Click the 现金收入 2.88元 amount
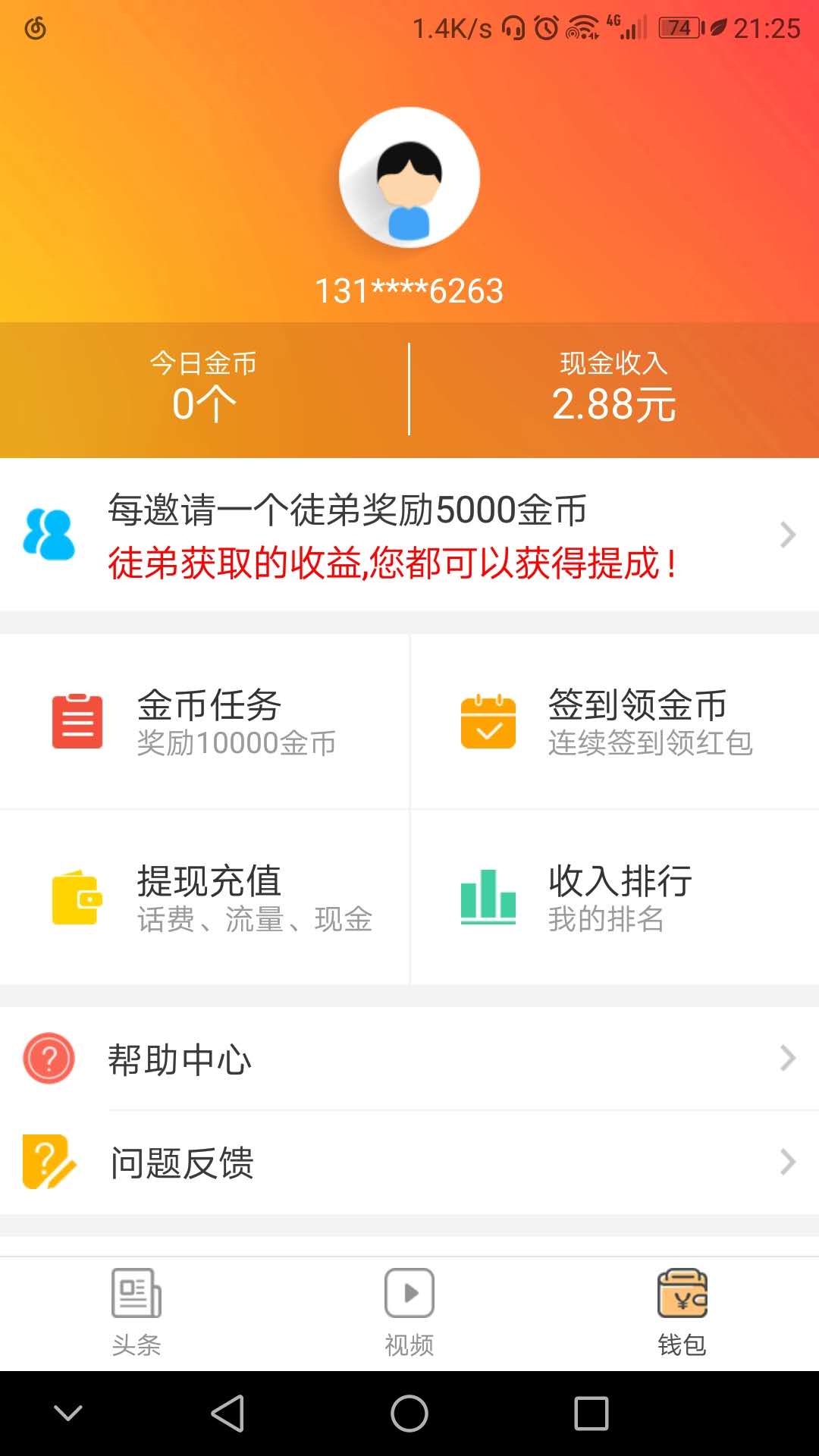Screen dimensions: 819x1456 click(x=616, y=404)
